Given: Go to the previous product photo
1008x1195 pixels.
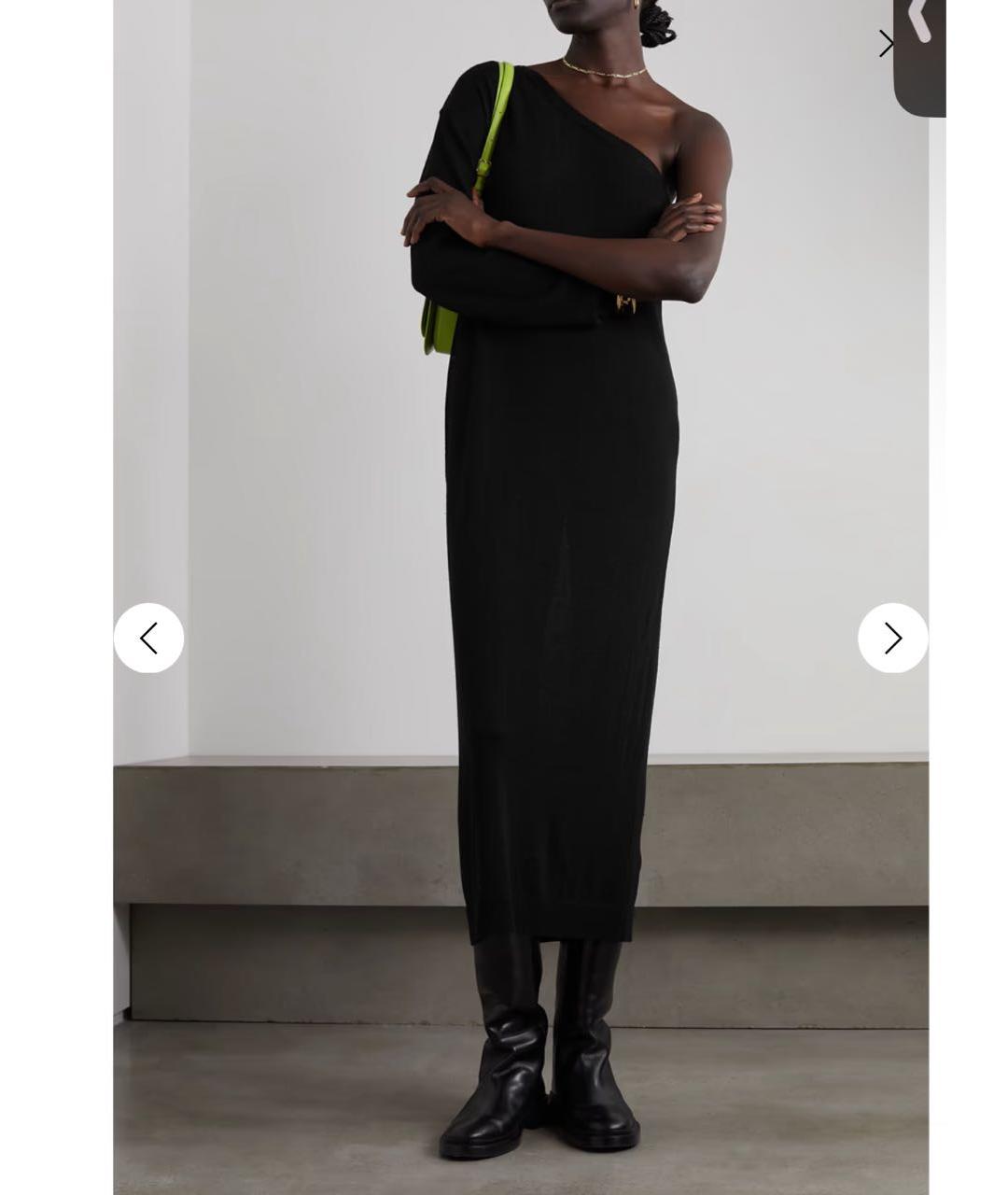Looking at the screenshot, I should [x=148, y=639].
